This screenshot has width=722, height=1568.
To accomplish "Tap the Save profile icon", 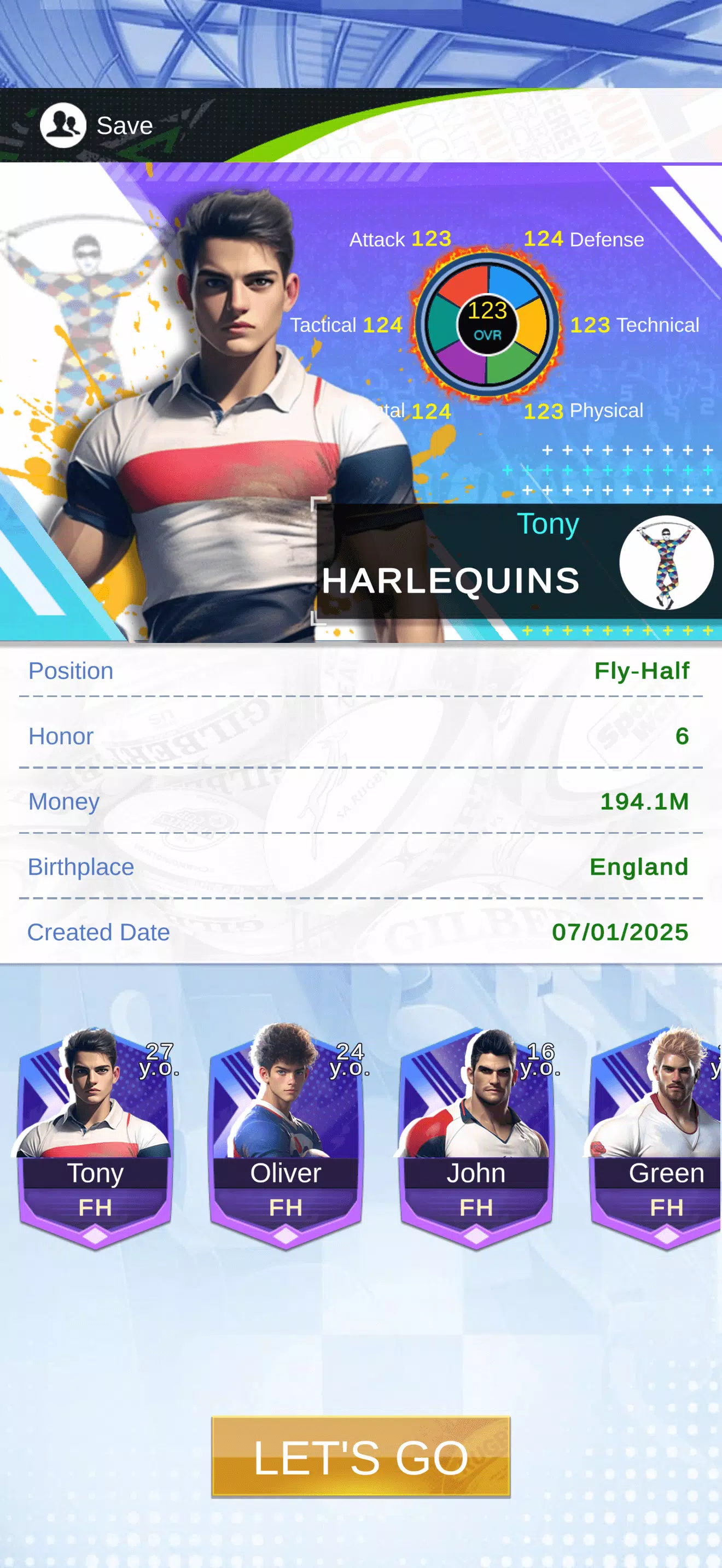I will pyautogui.click(x=63, y=125).
